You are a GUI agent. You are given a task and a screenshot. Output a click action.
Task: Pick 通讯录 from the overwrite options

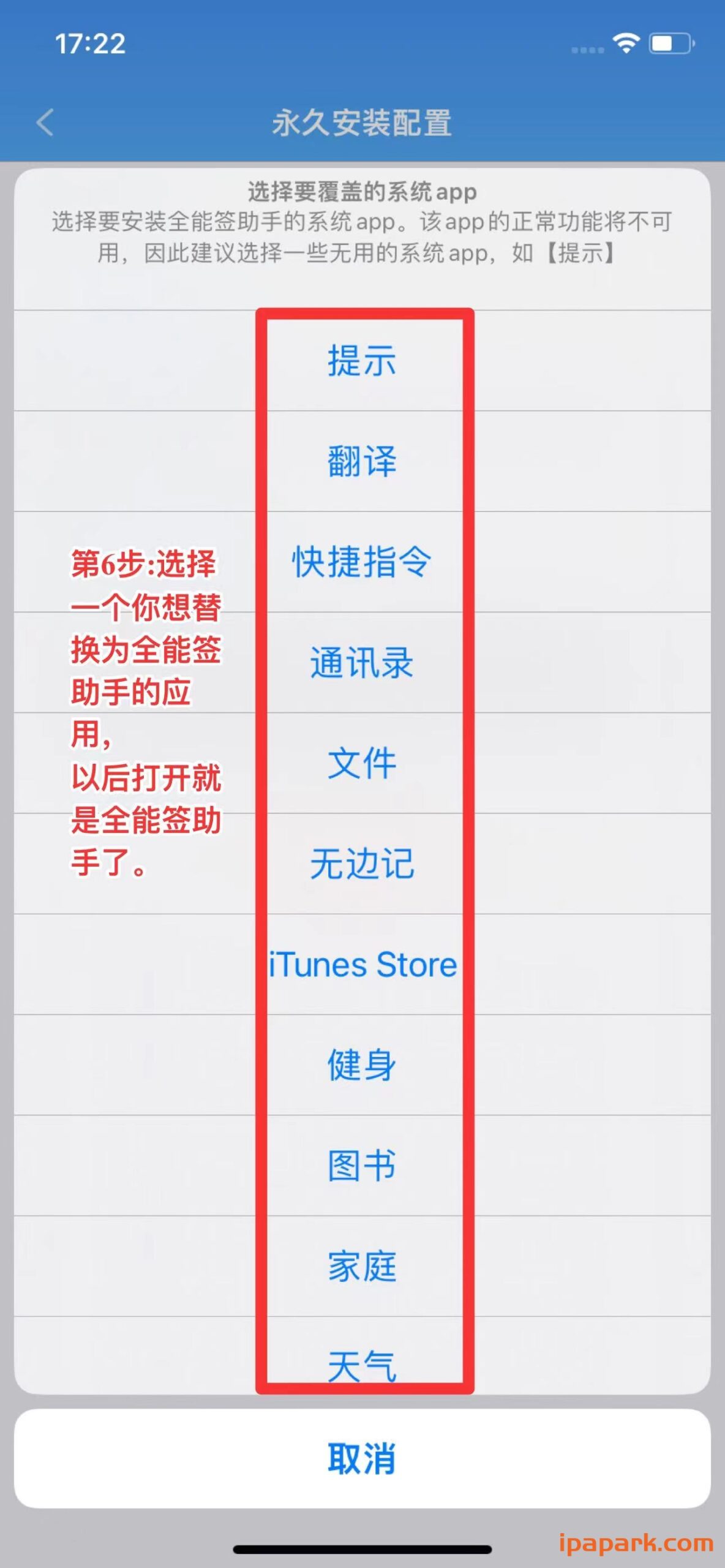click(362, 668)
